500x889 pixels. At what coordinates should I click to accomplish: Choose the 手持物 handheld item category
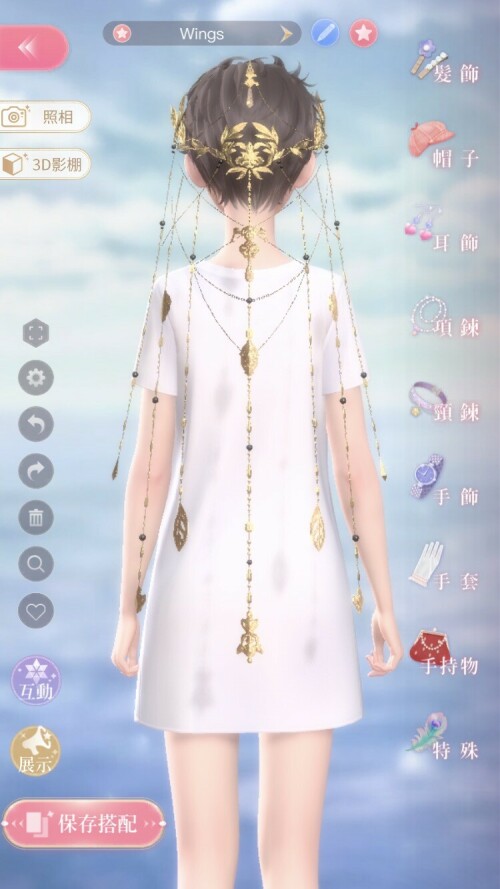[x=444, y=653]
